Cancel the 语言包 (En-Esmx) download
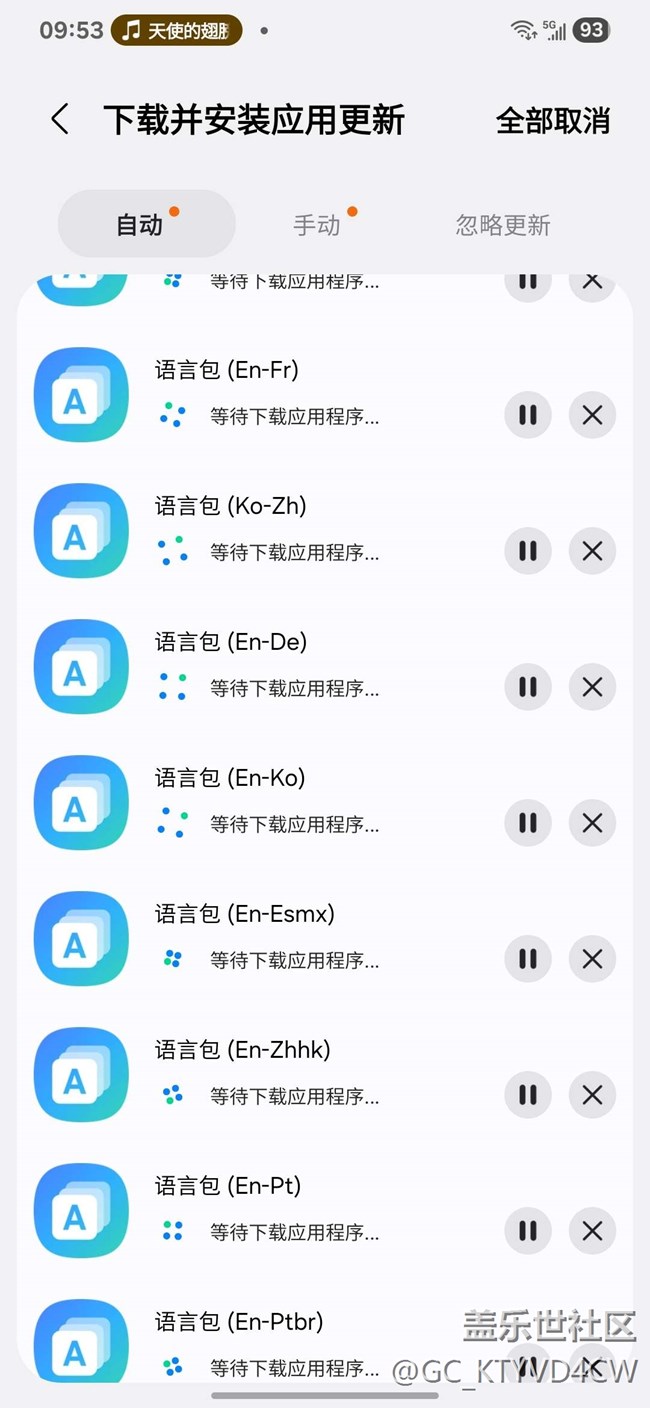The width and height of the screenshot is (650, 1408). [x=592, y=958]
